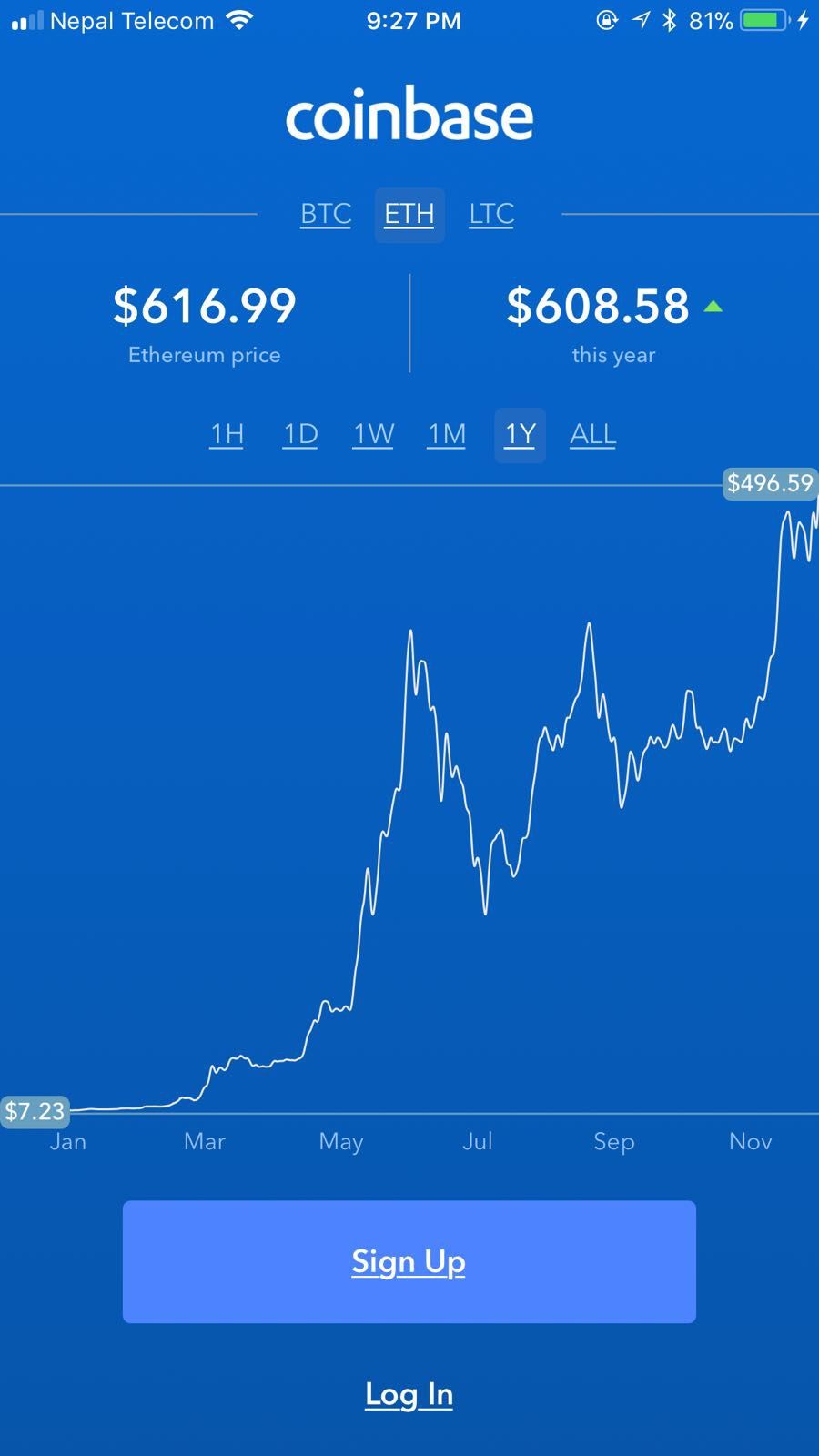Open the Log In link
Image resolution: width=819 pixels, height=1456 pixels.
tap(409, 1394)
